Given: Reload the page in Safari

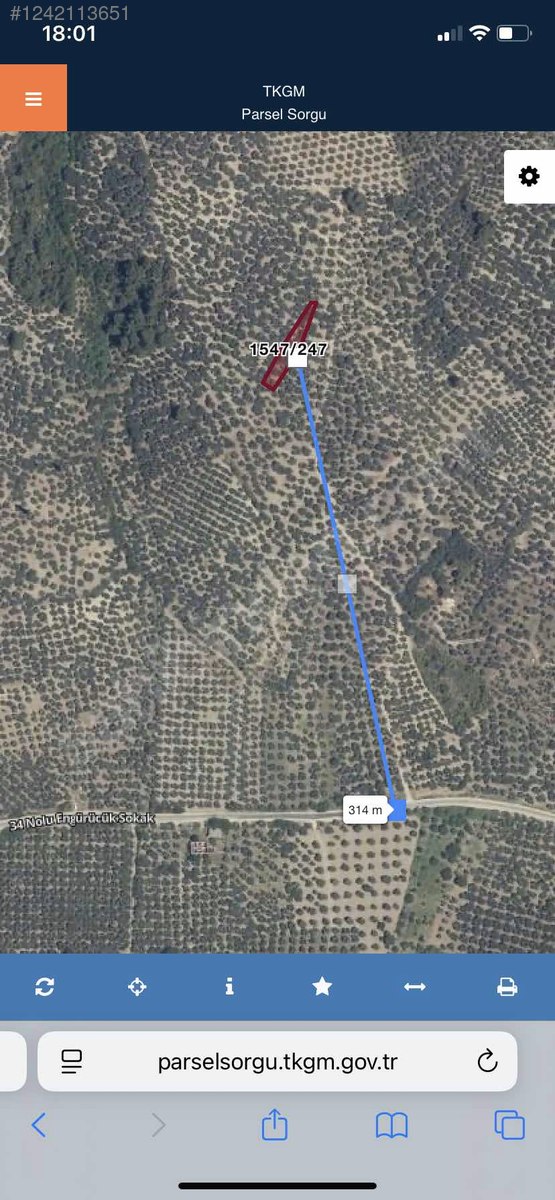Looking at the screenshot, I should click(487, 1062).
